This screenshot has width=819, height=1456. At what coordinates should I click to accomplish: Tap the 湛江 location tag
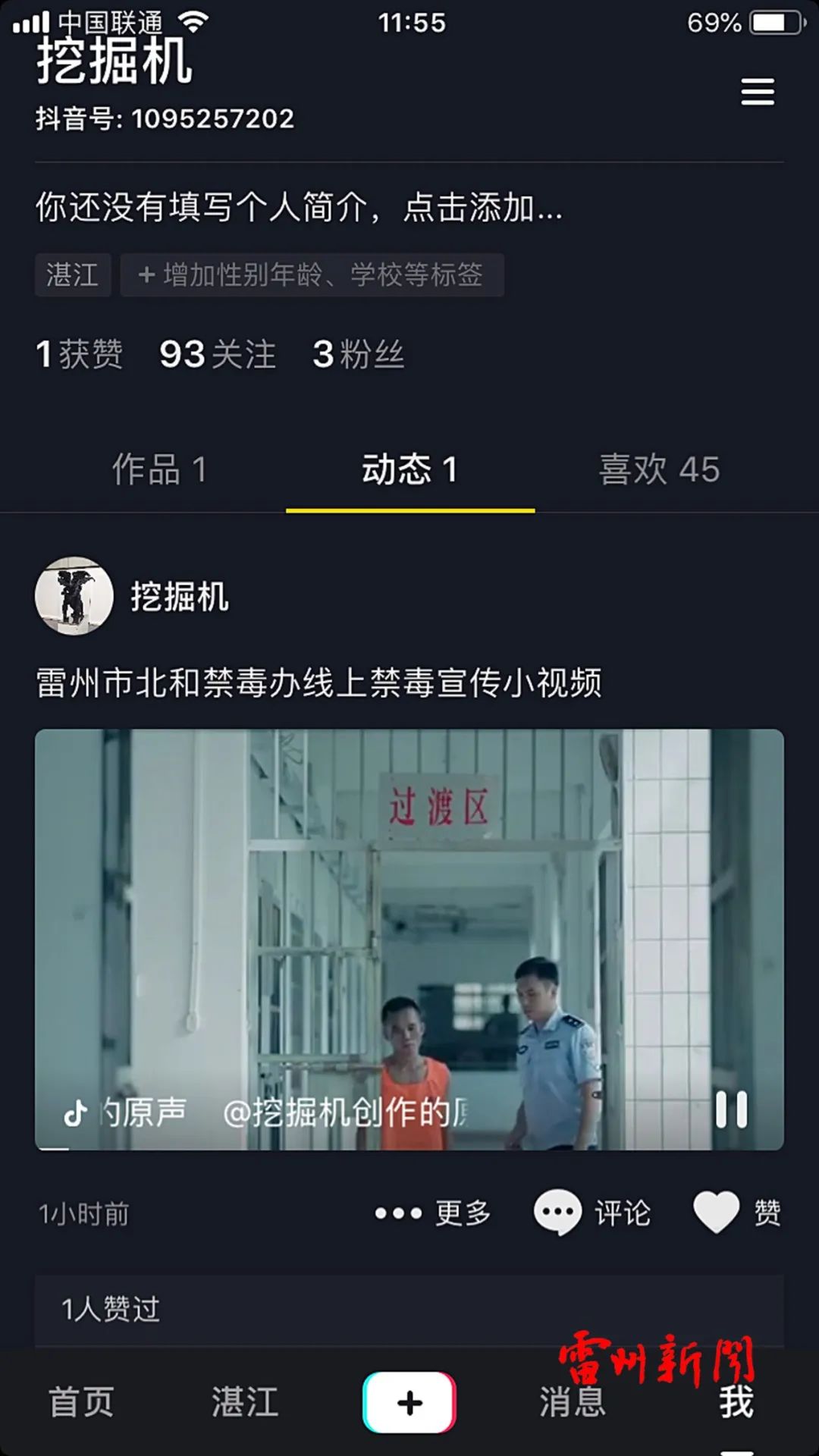[72, 275]
